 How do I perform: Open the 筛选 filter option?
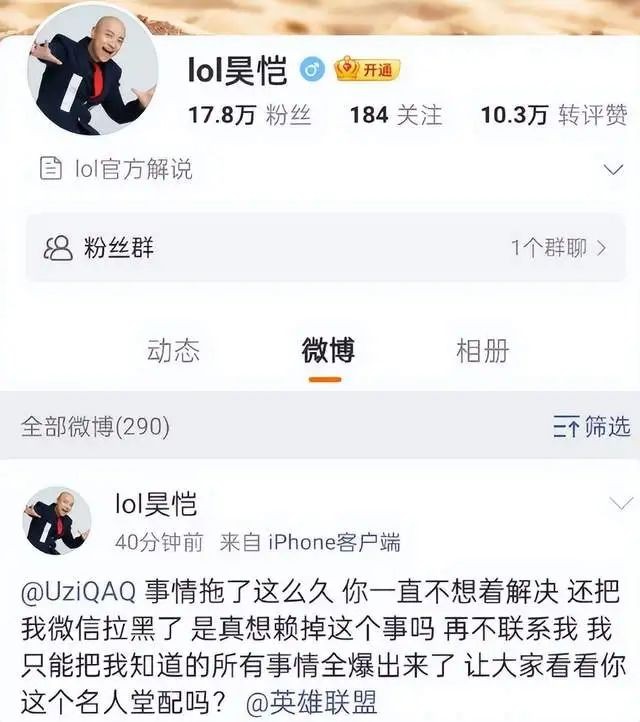(591, 427)
